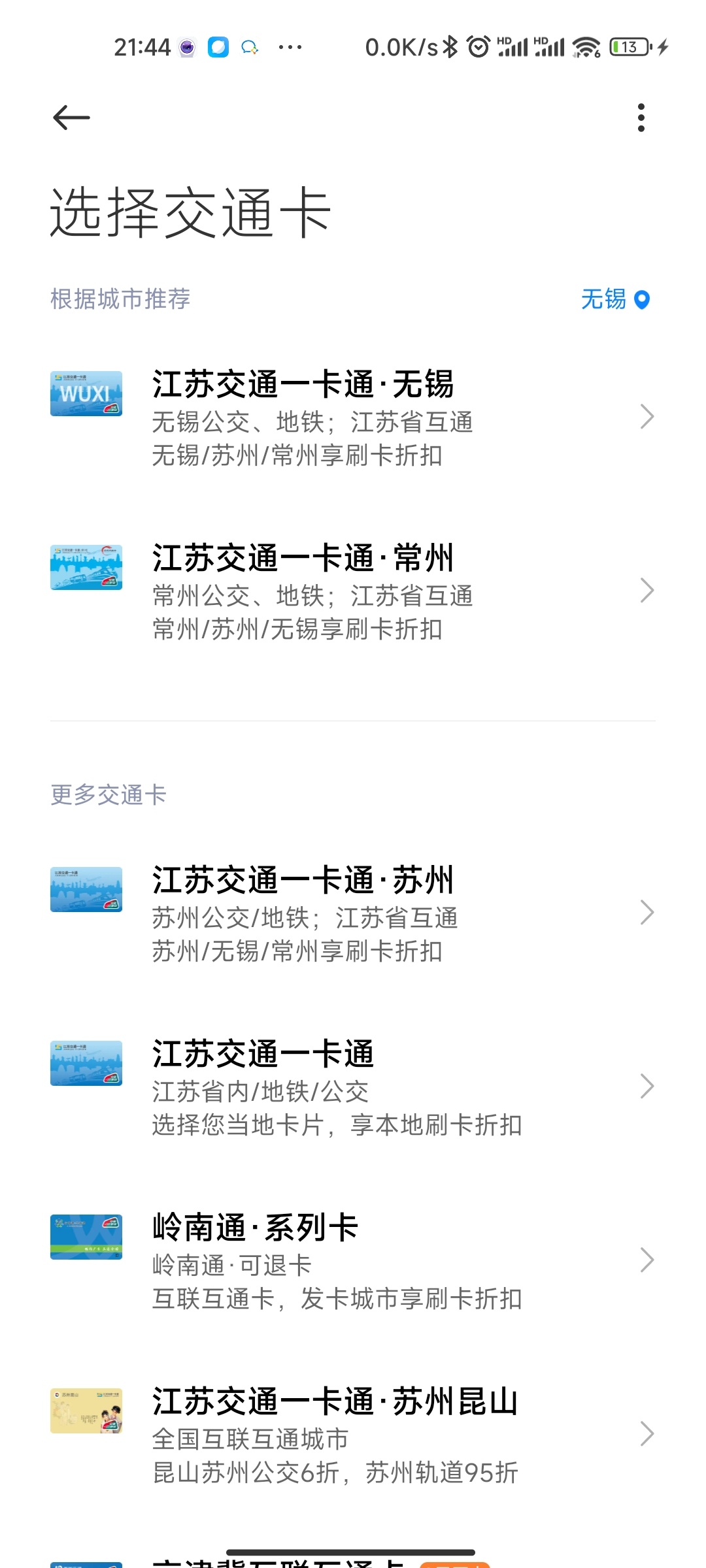This screenshot has width=706, height=1568.
Task: Go back using the arrow icon
Action: tap(71, 118)
